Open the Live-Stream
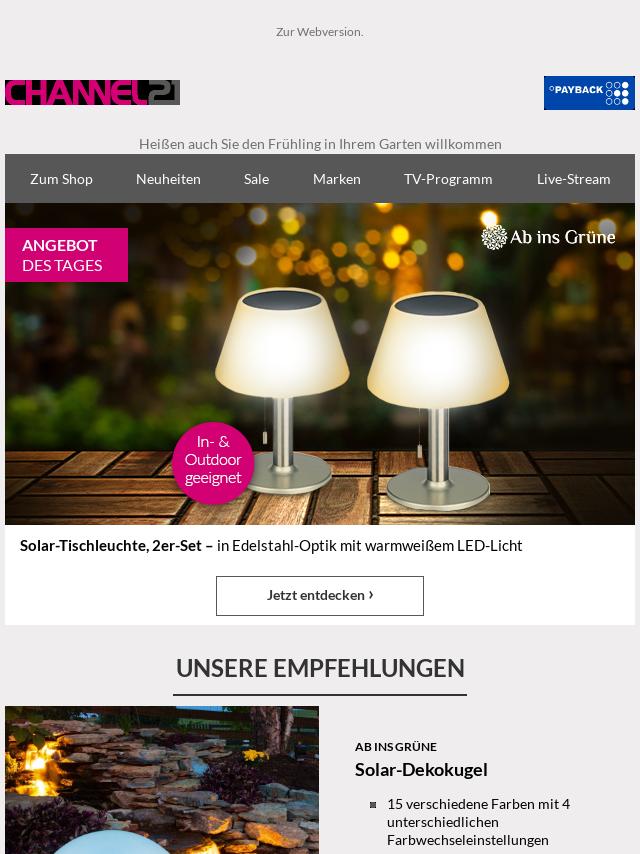Screen dimensions: 640x854 573,179
